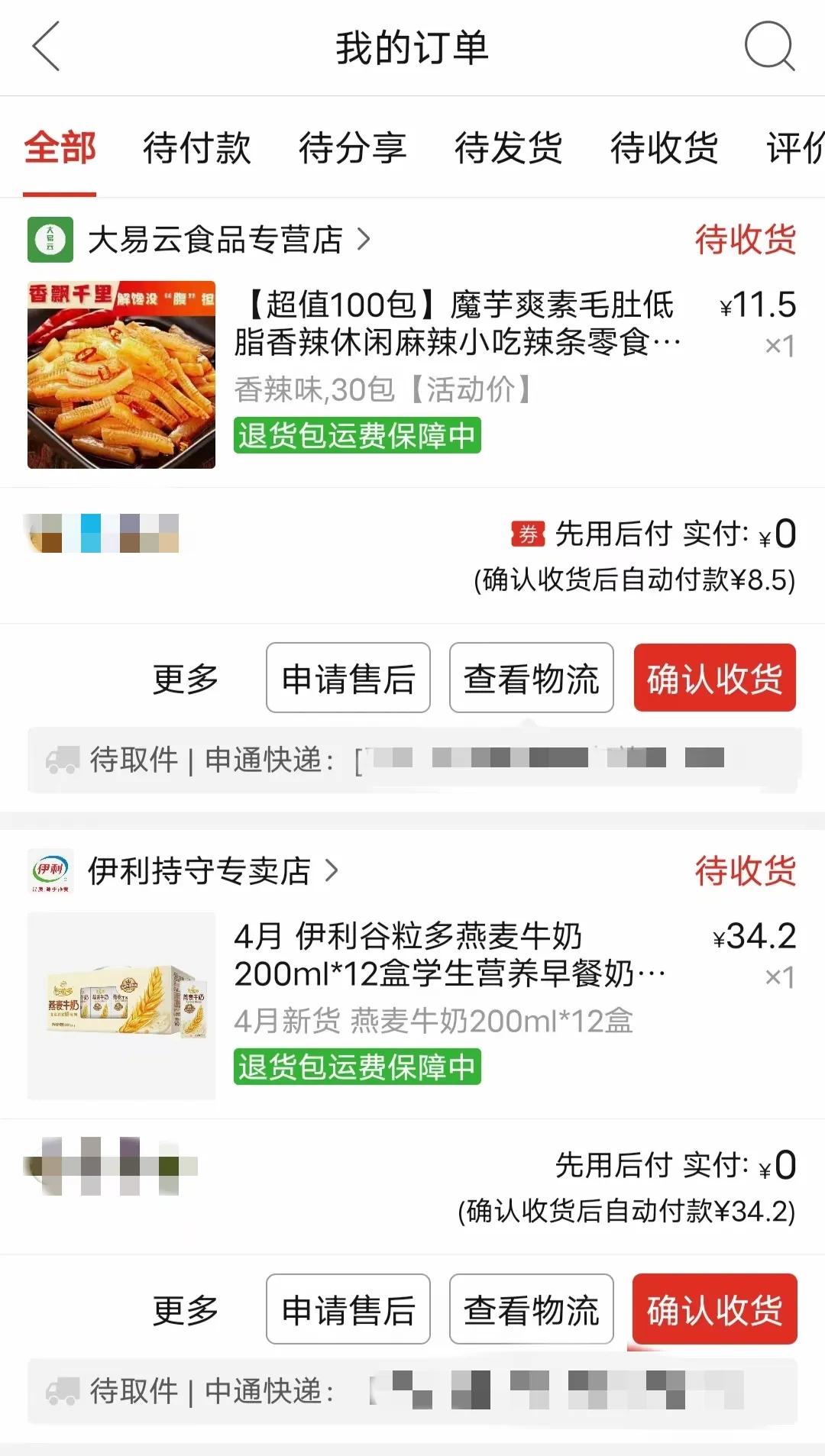Click 确认收货 for the 魔芋爽 snack order

pos(714,678)
